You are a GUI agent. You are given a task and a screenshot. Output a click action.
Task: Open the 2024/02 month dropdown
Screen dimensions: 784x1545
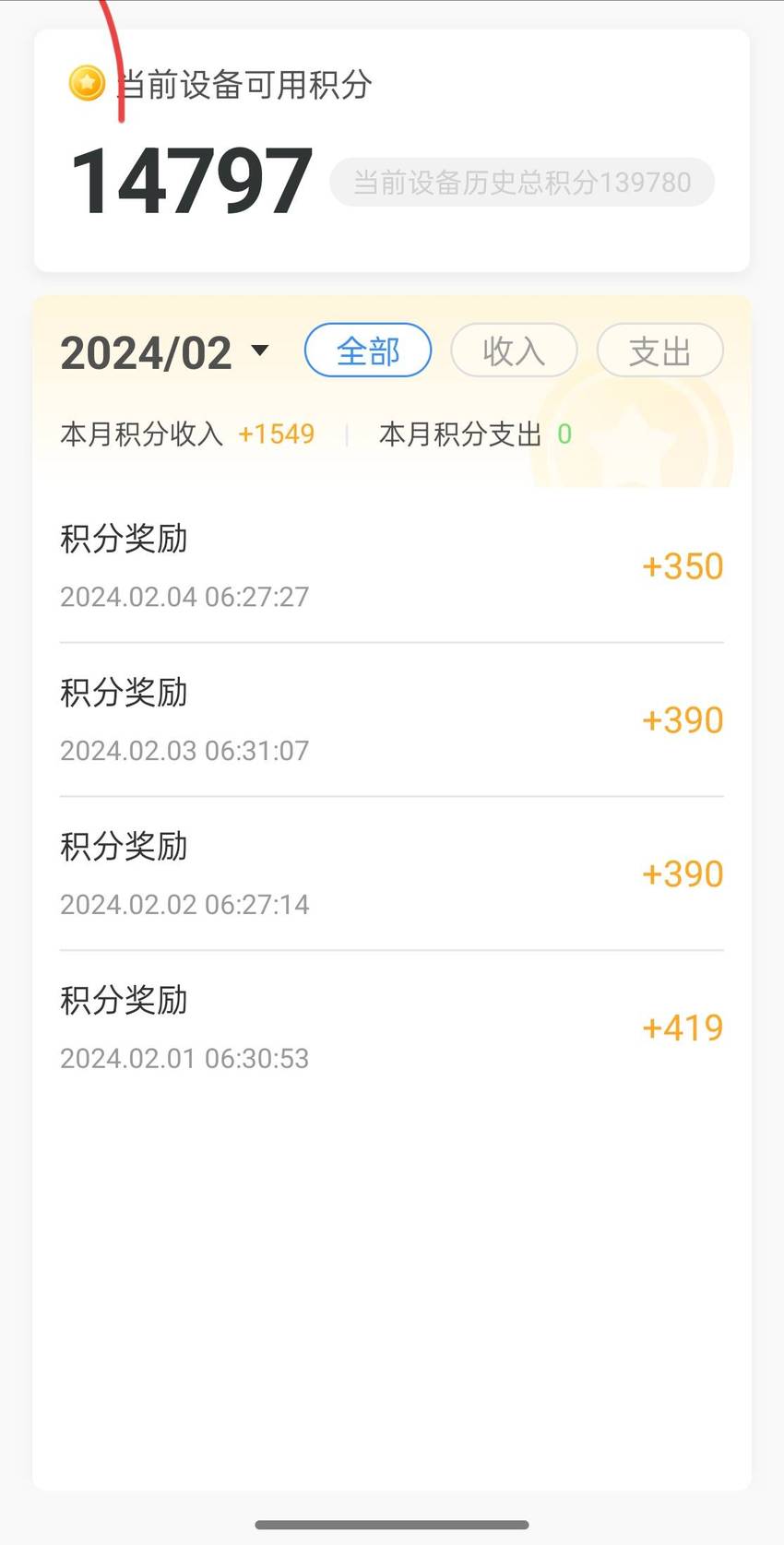click(x=165, y=352)
